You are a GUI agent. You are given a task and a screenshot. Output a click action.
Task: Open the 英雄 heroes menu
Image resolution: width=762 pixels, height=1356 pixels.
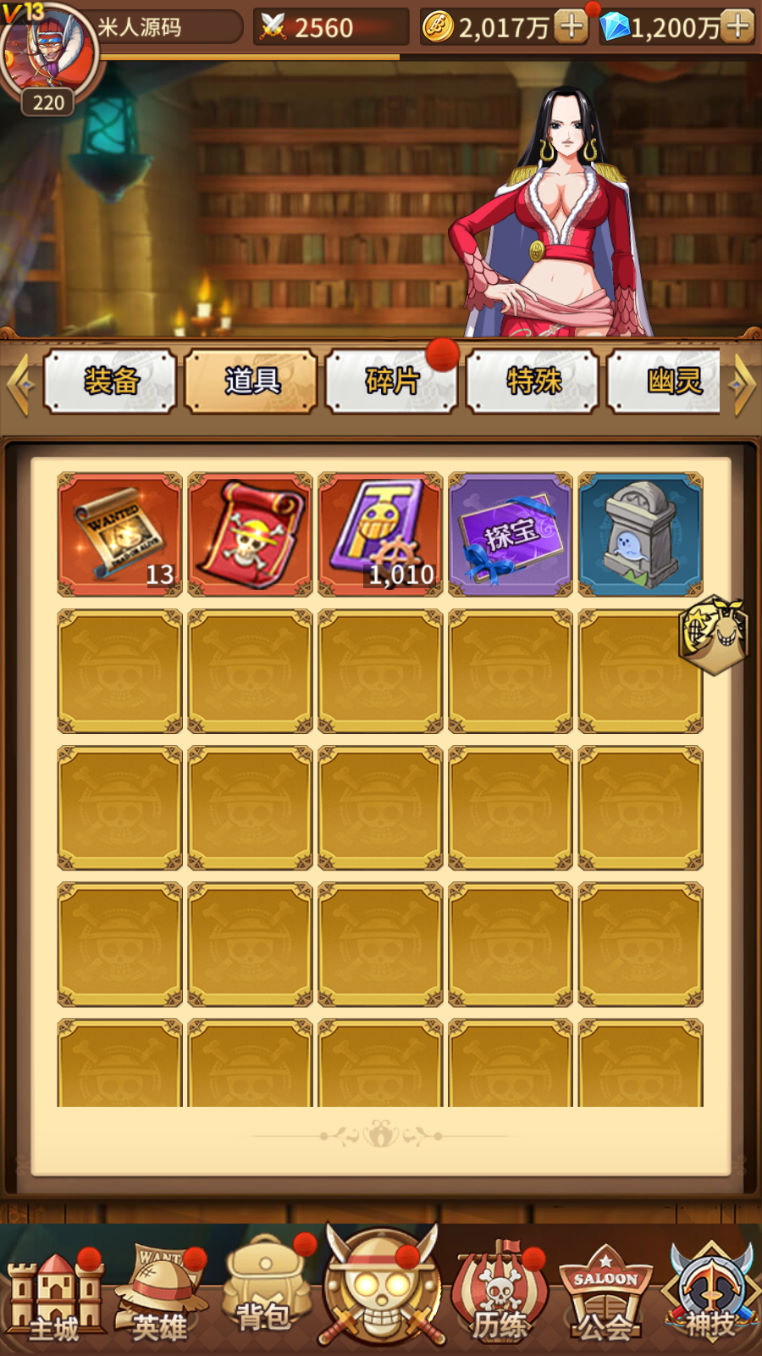(160, 1296)
